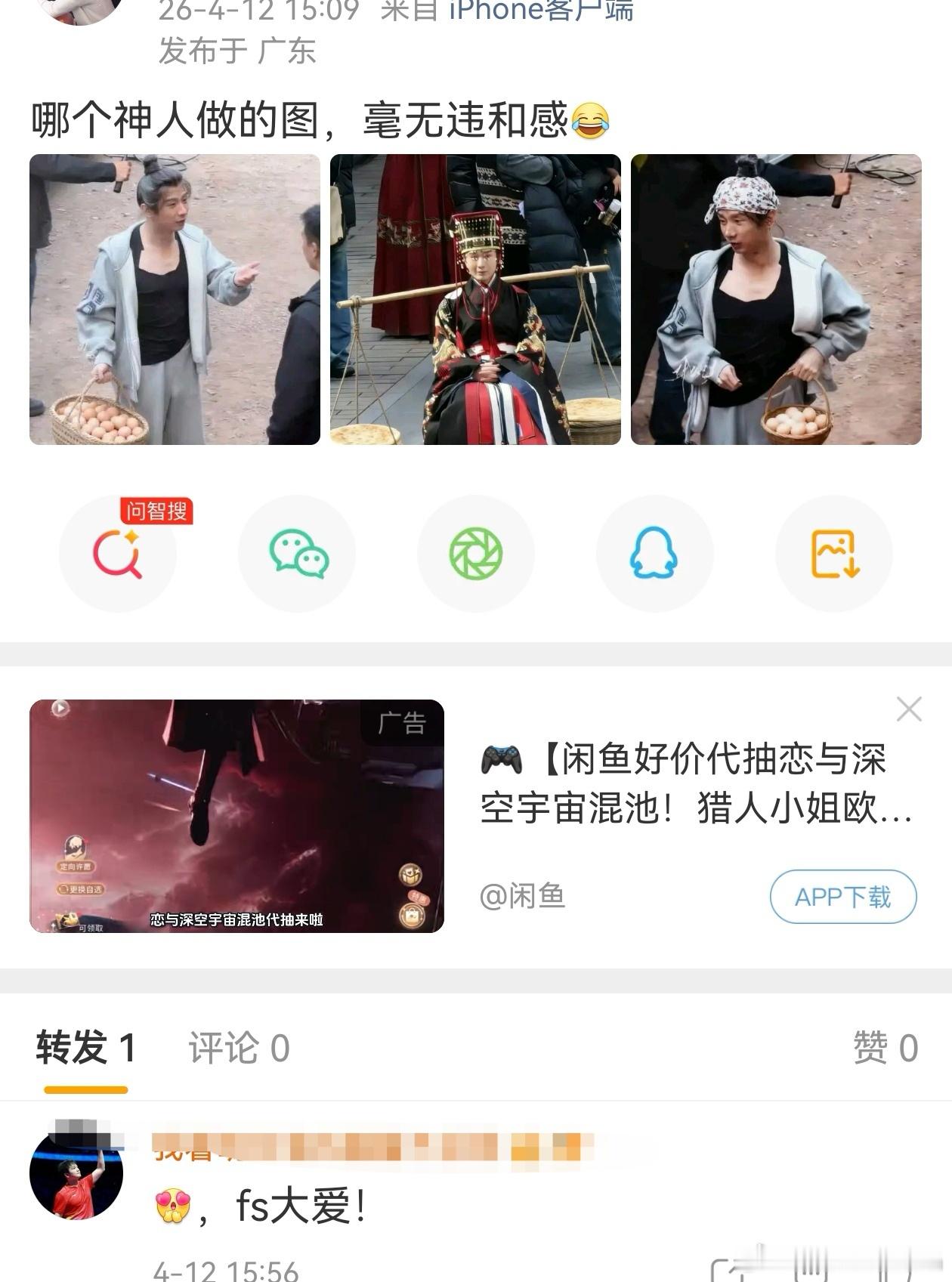Save the post images with the download icon

pos(833,554)
